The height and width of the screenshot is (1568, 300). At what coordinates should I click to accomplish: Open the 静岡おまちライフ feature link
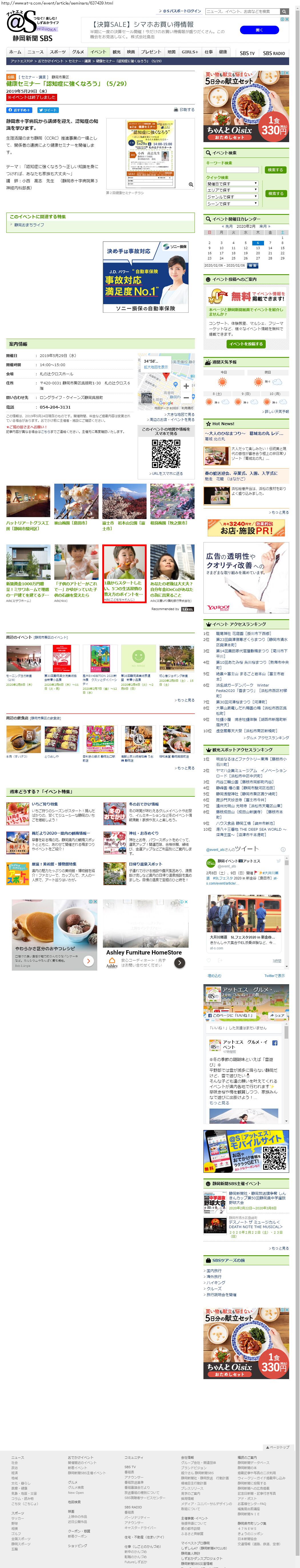coord(29,225)
